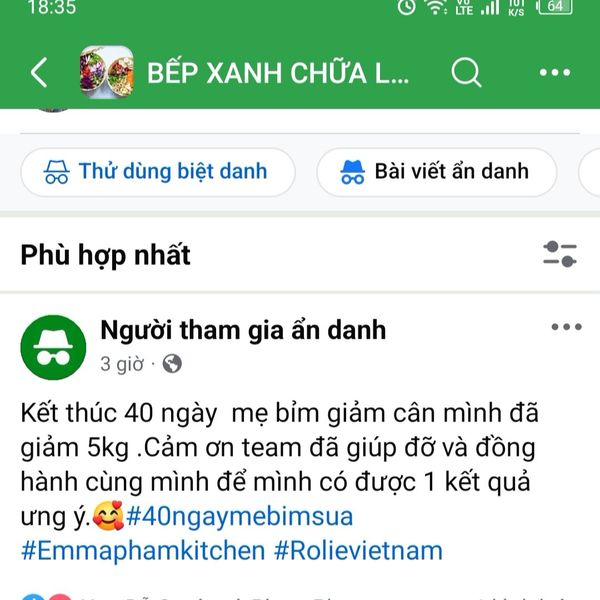Go back using the header arrow
The width and height of the screenshot is (600, 600).
click(39, 72)
